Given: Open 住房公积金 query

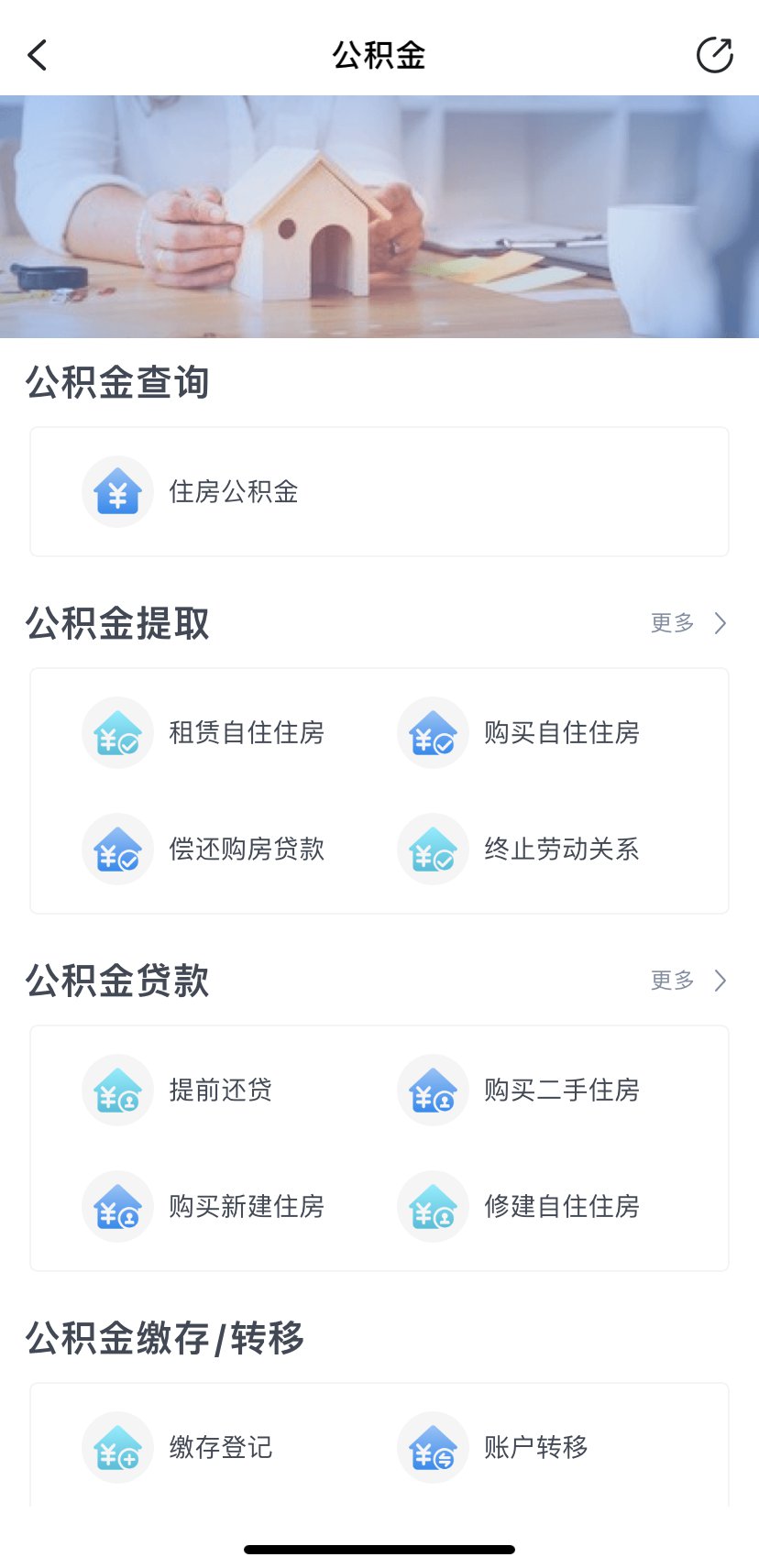Looking at the screenshot, I should tap(233, 492).
